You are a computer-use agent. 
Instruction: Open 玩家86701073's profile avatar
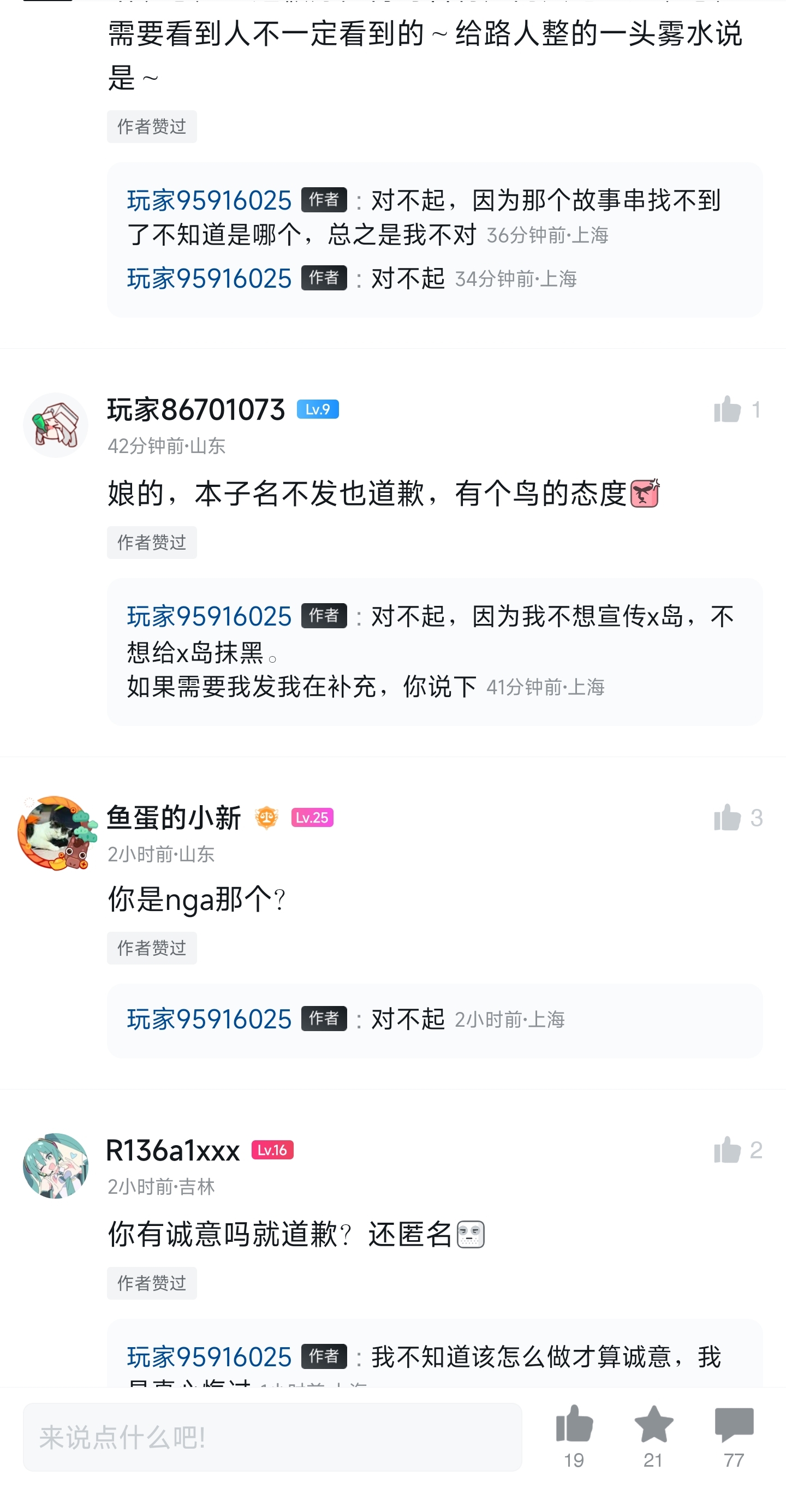56,425
